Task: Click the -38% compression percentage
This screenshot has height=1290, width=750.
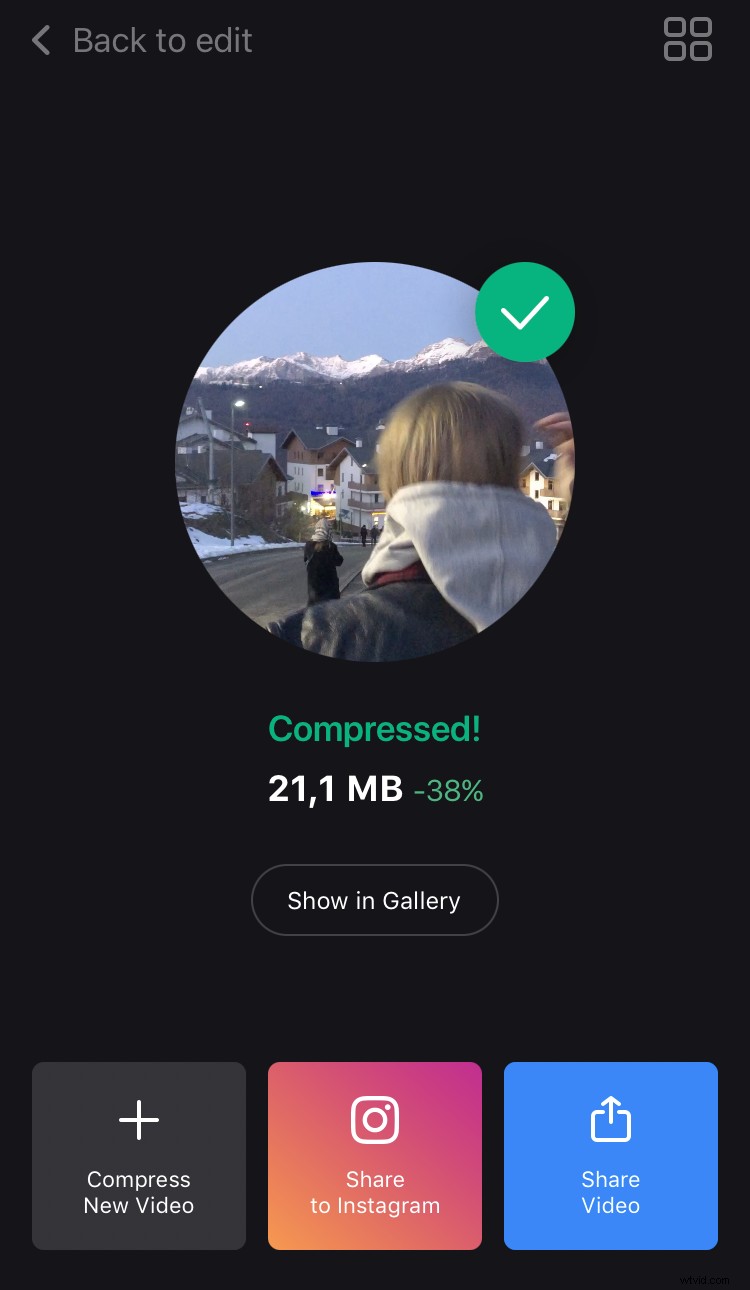Action: tap(448, 790)
